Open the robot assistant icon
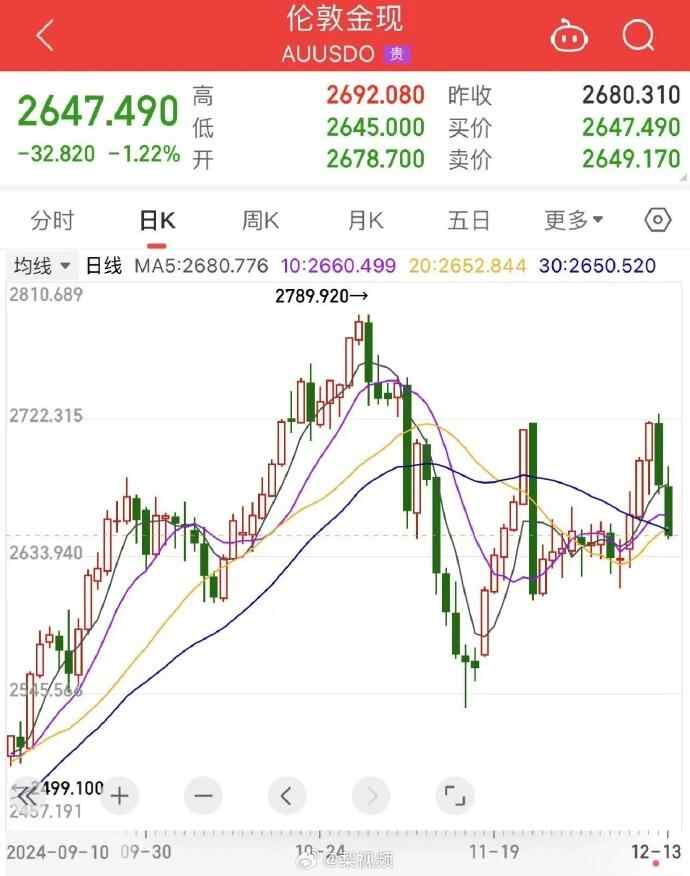The width and height of the screenshot is (690, 876). [568, 37]
